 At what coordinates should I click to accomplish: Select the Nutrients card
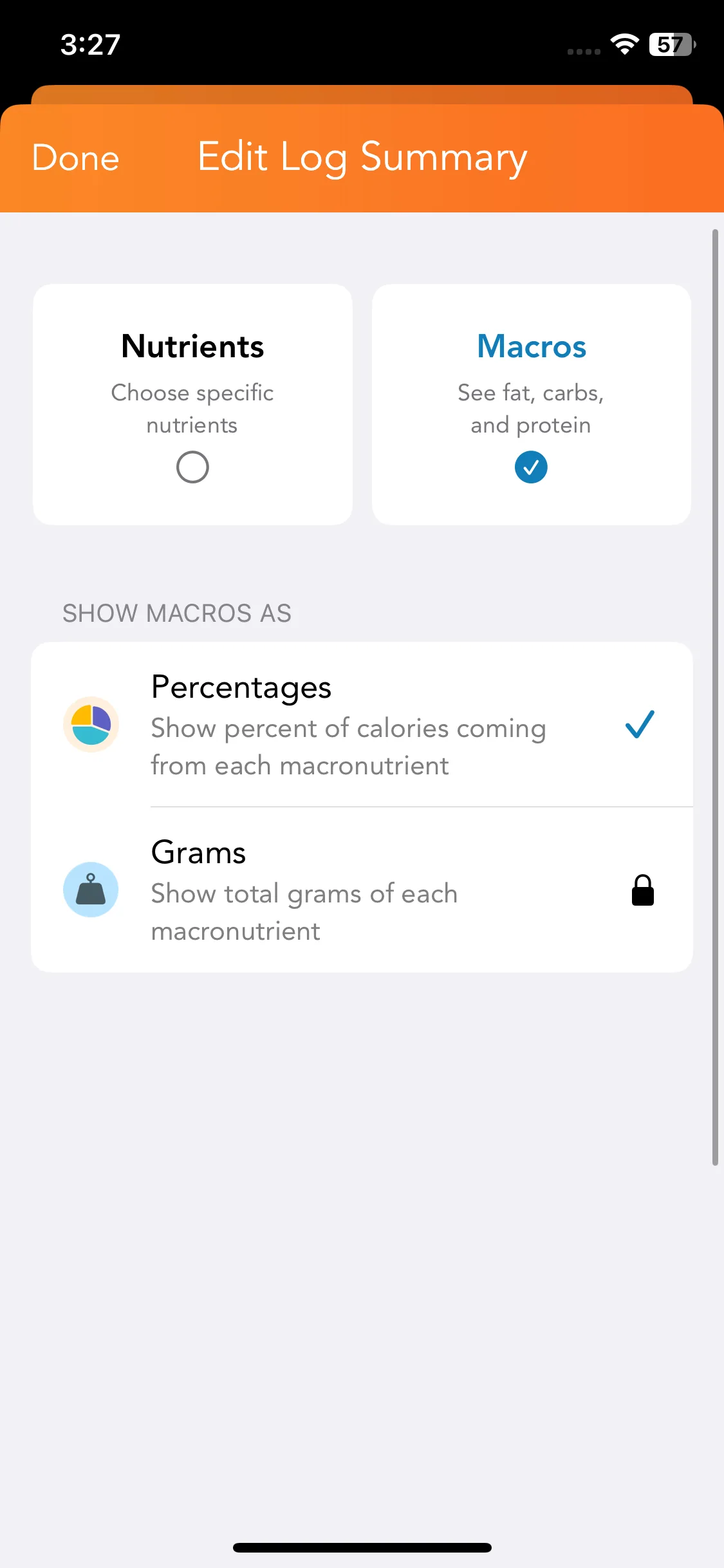click(192, 404)
